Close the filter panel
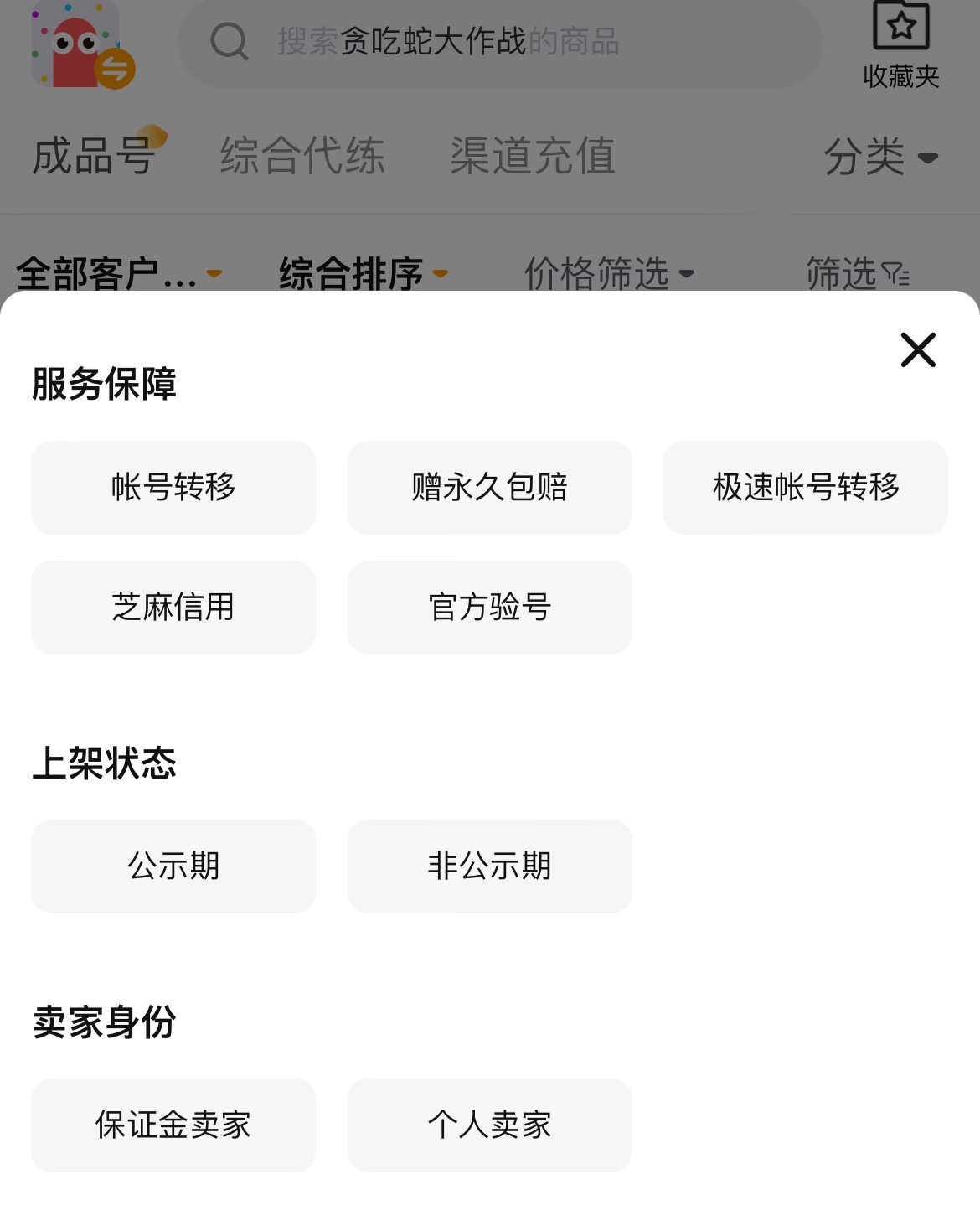This screenshot has width=980, height=1226. click(x=917, y=349)
